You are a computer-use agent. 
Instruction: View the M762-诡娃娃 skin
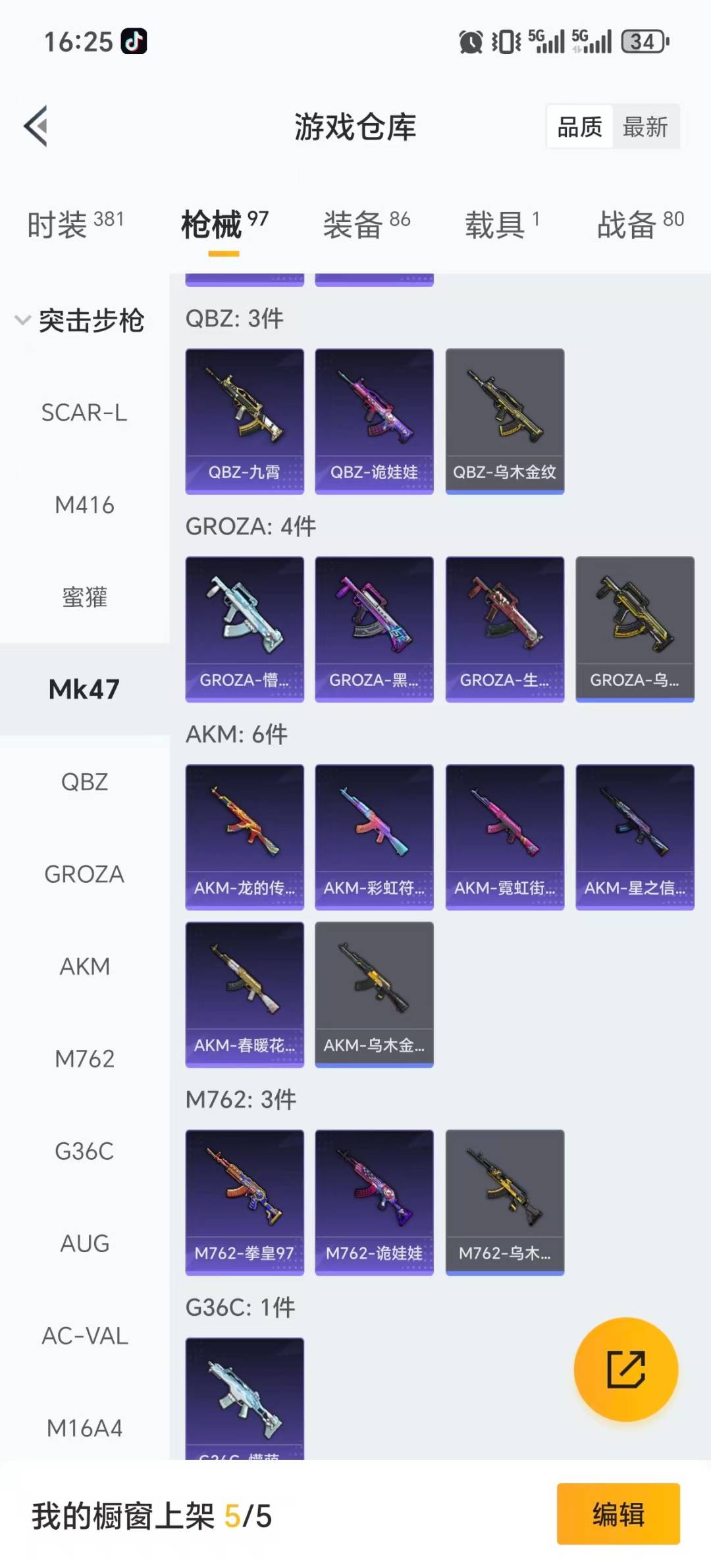click(374, 1202)
